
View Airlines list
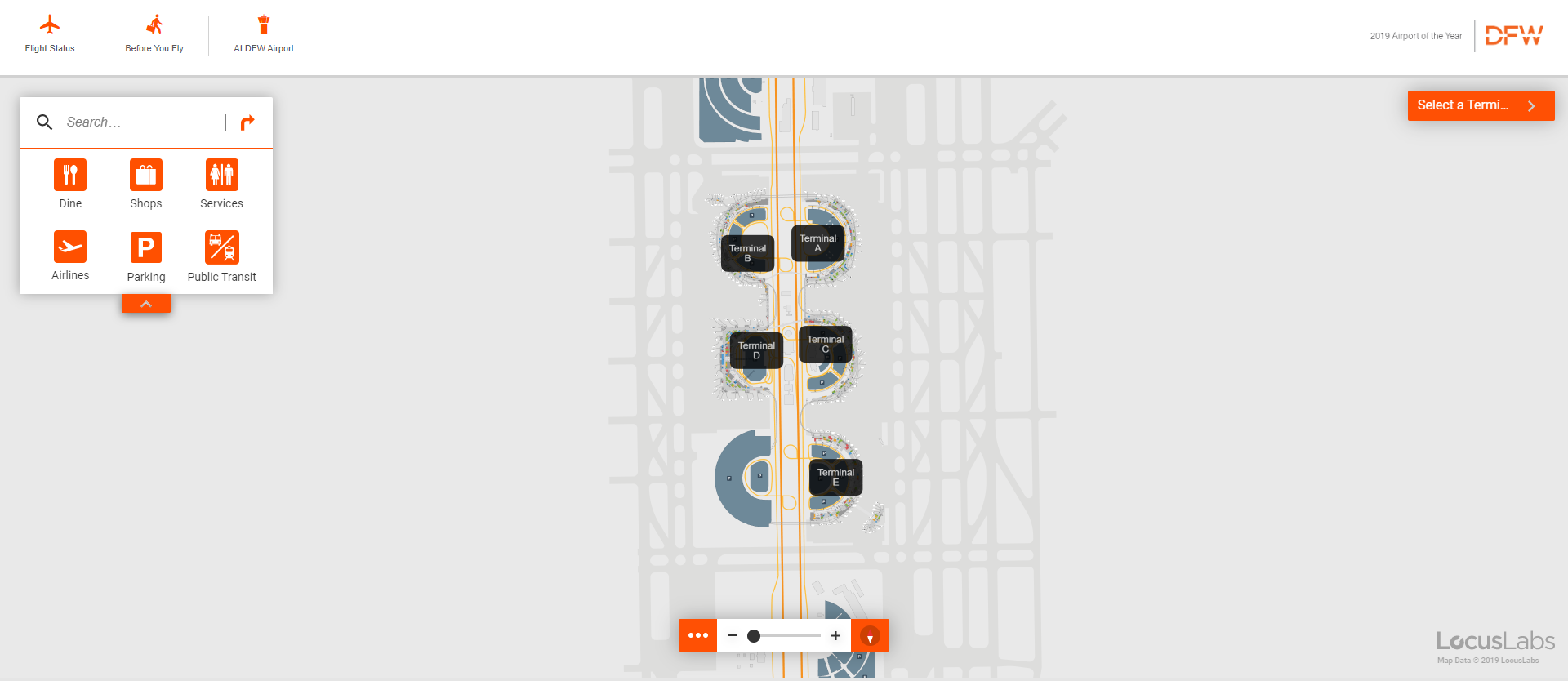(70, 256)
